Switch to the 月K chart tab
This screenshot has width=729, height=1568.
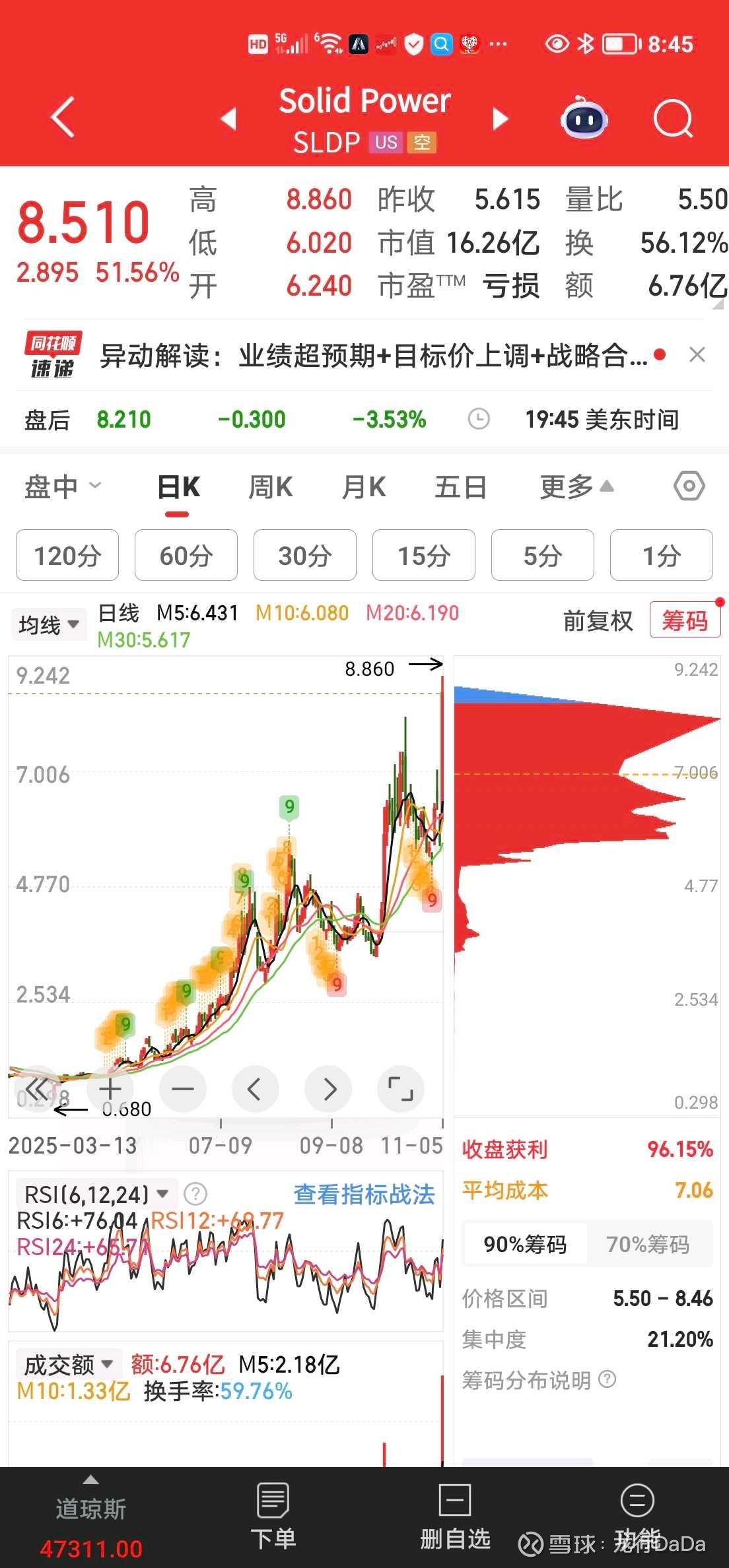[363, 488]
